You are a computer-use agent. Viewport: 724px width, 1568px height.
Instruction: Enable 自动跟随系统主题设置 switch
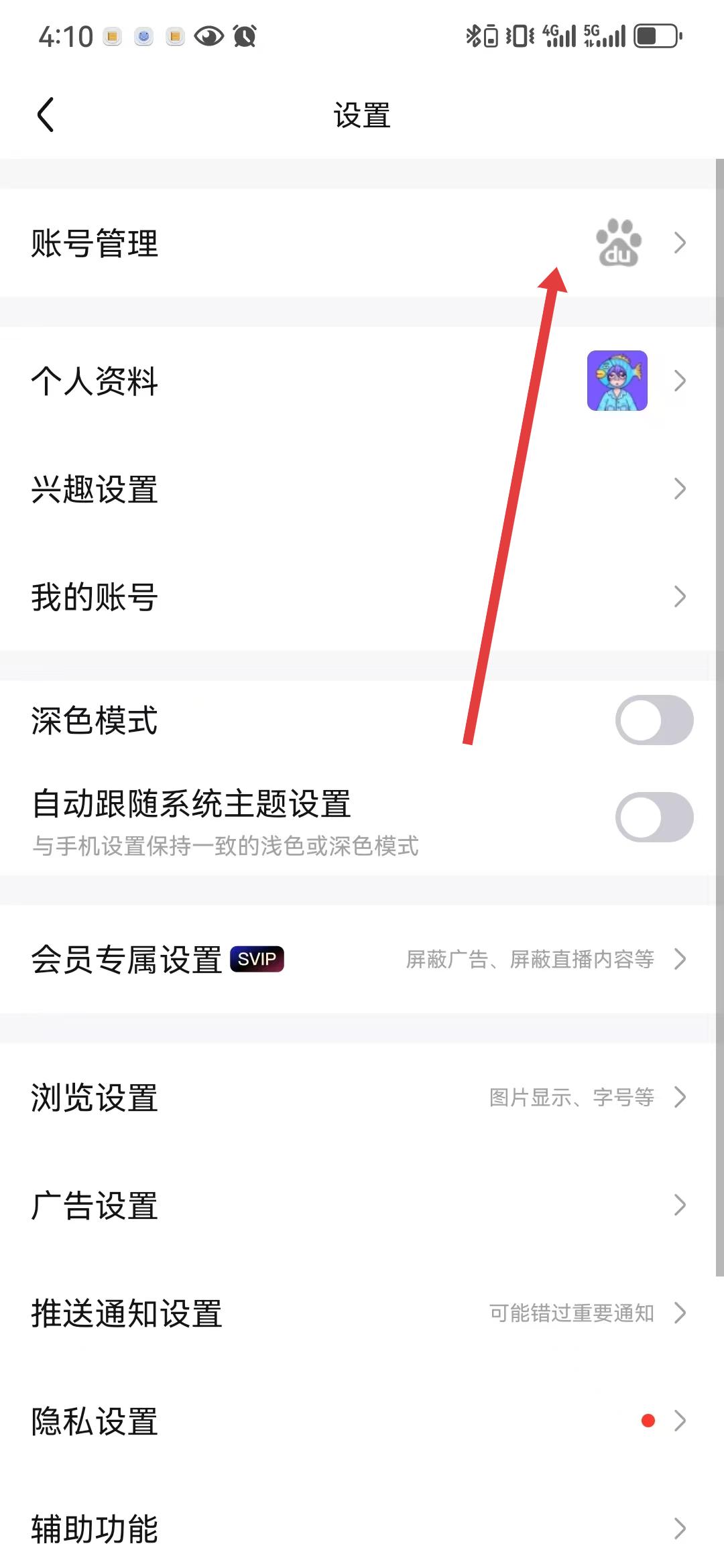point(654,817)
